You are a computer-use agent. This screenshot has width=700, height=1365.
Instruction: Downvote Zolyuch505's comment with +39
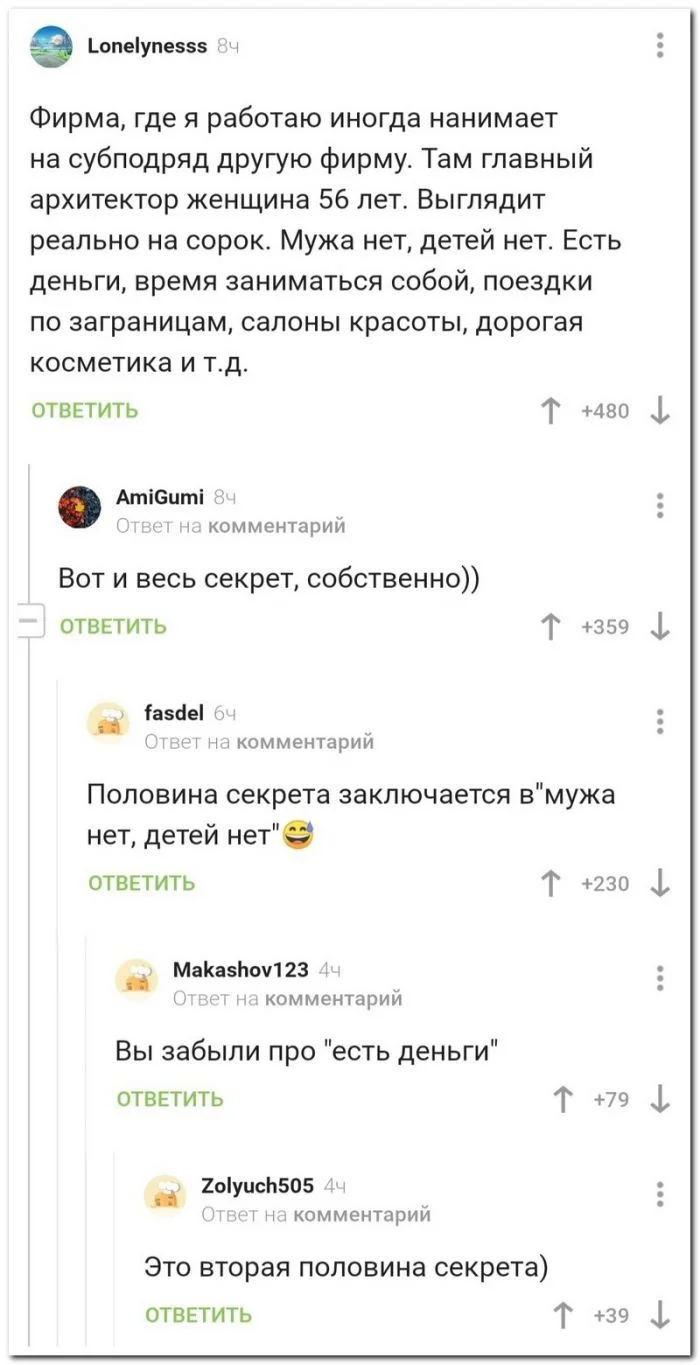(660, 1315)
